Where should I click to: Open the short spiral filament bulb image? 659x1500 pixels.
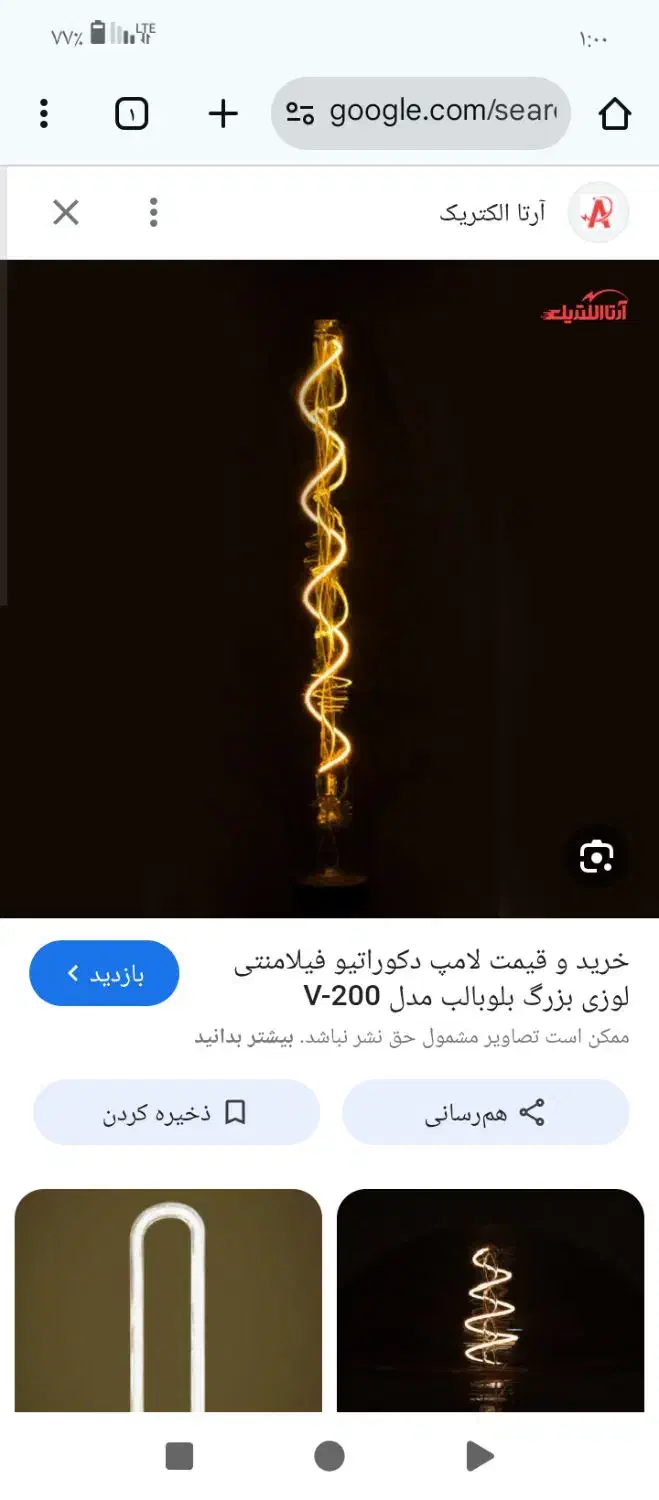pos(490,1300)
